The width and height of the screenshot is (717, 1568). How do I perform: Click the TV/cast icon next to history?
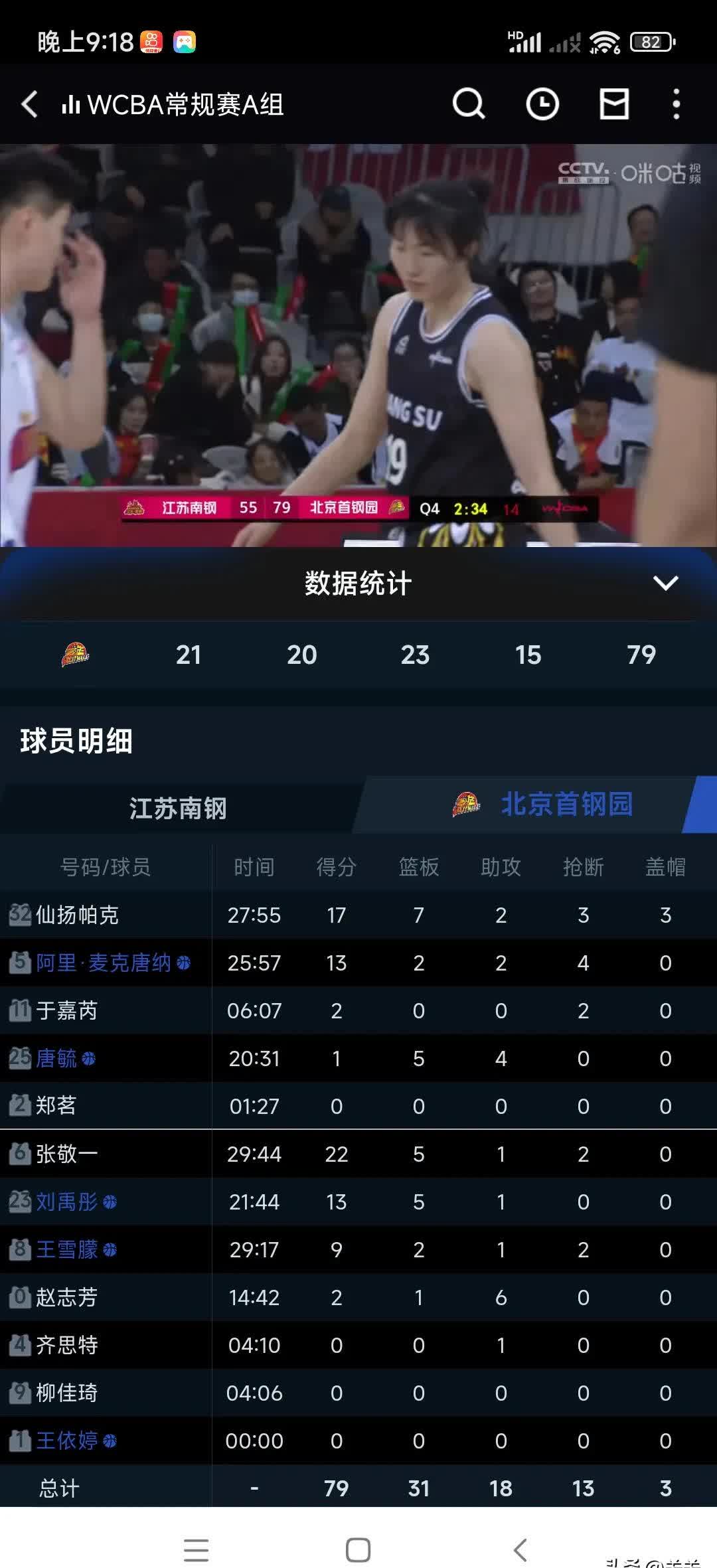613,104
